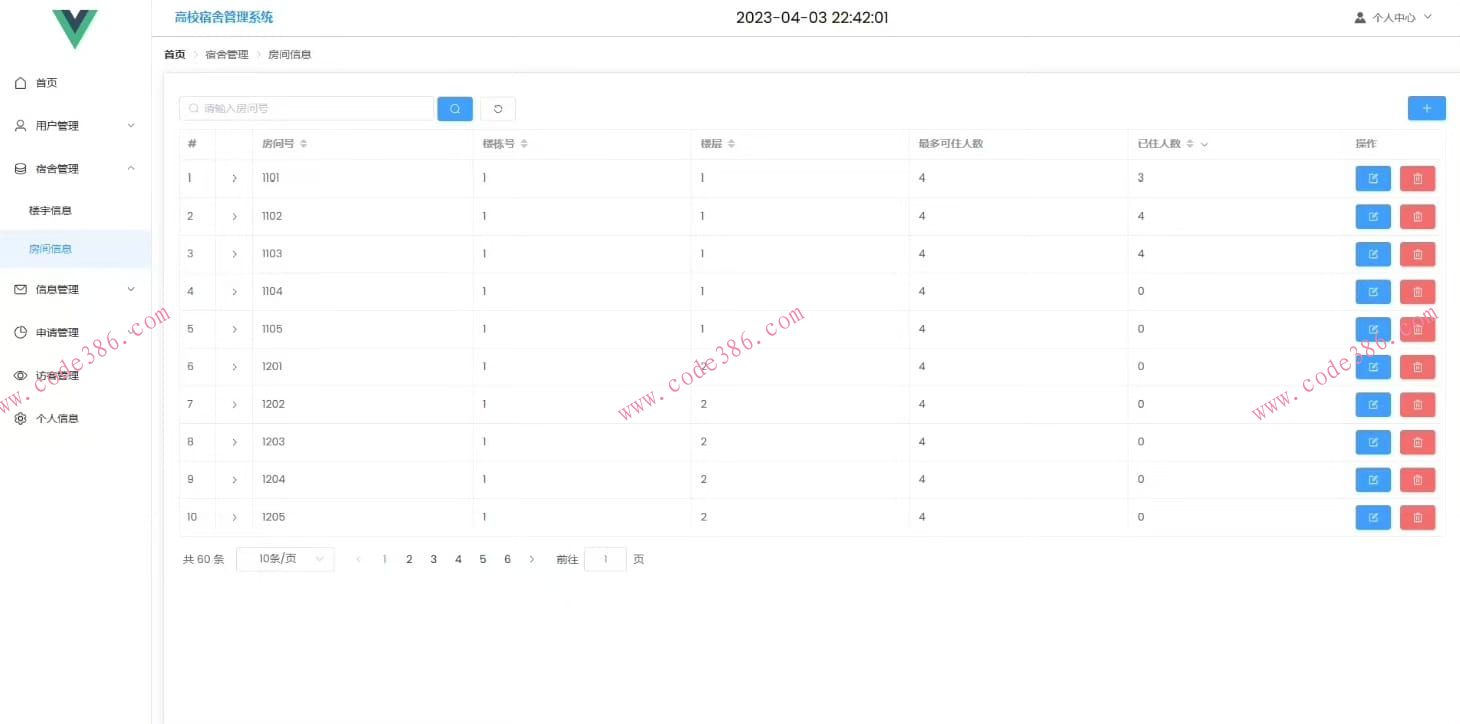This screenshot has width=1460, height=724.
Task: Go to page 6
Action: click(507, 559)
